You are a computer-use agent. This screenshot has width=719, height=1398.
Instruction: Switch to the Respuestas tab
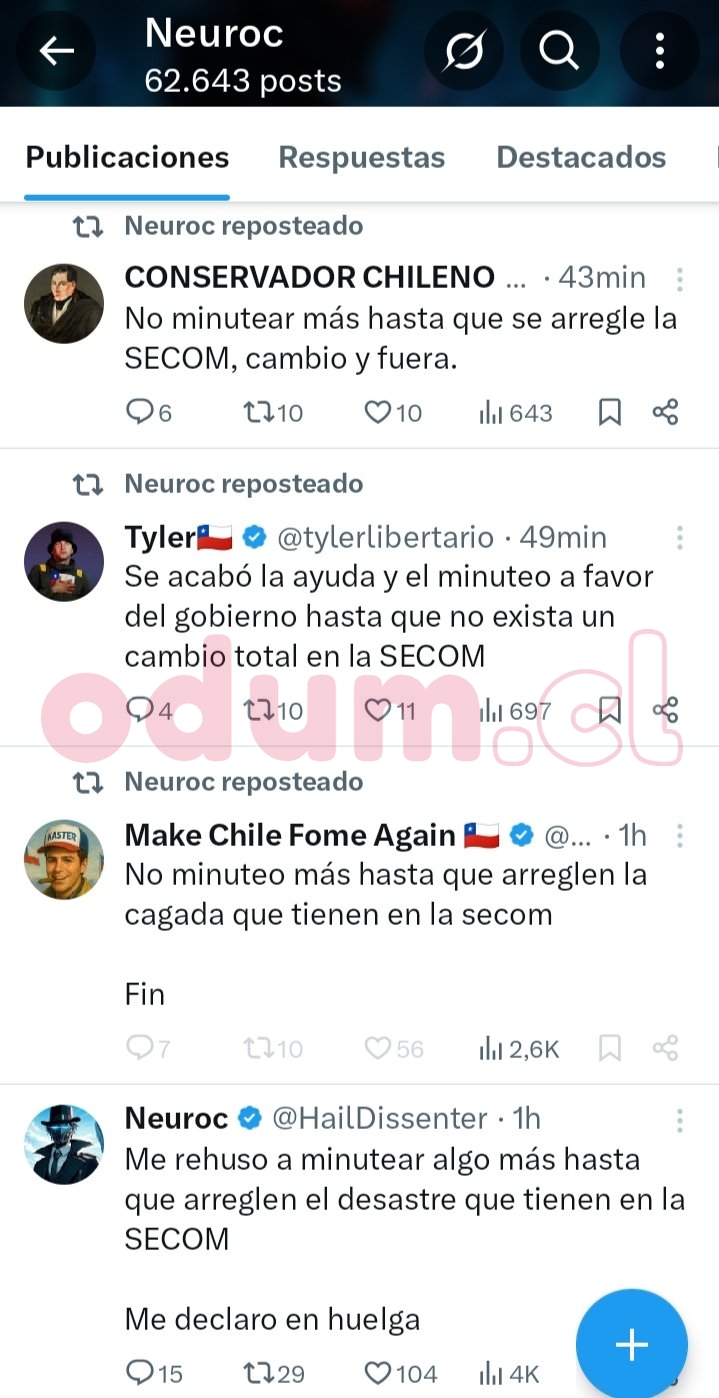point(361,157)
